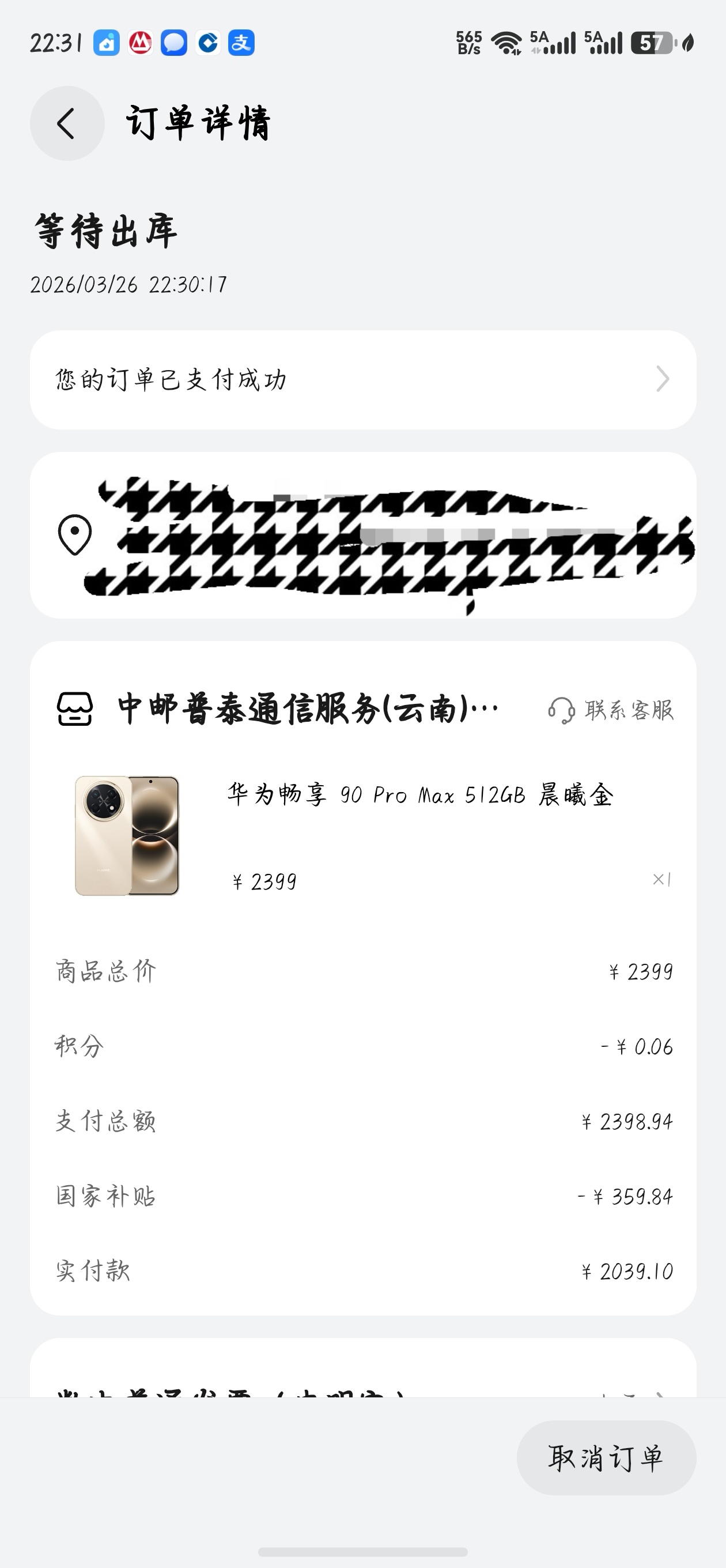Contact customer service via 联系客服
This screenshot has height=1568, width=726.
[611, 710]
